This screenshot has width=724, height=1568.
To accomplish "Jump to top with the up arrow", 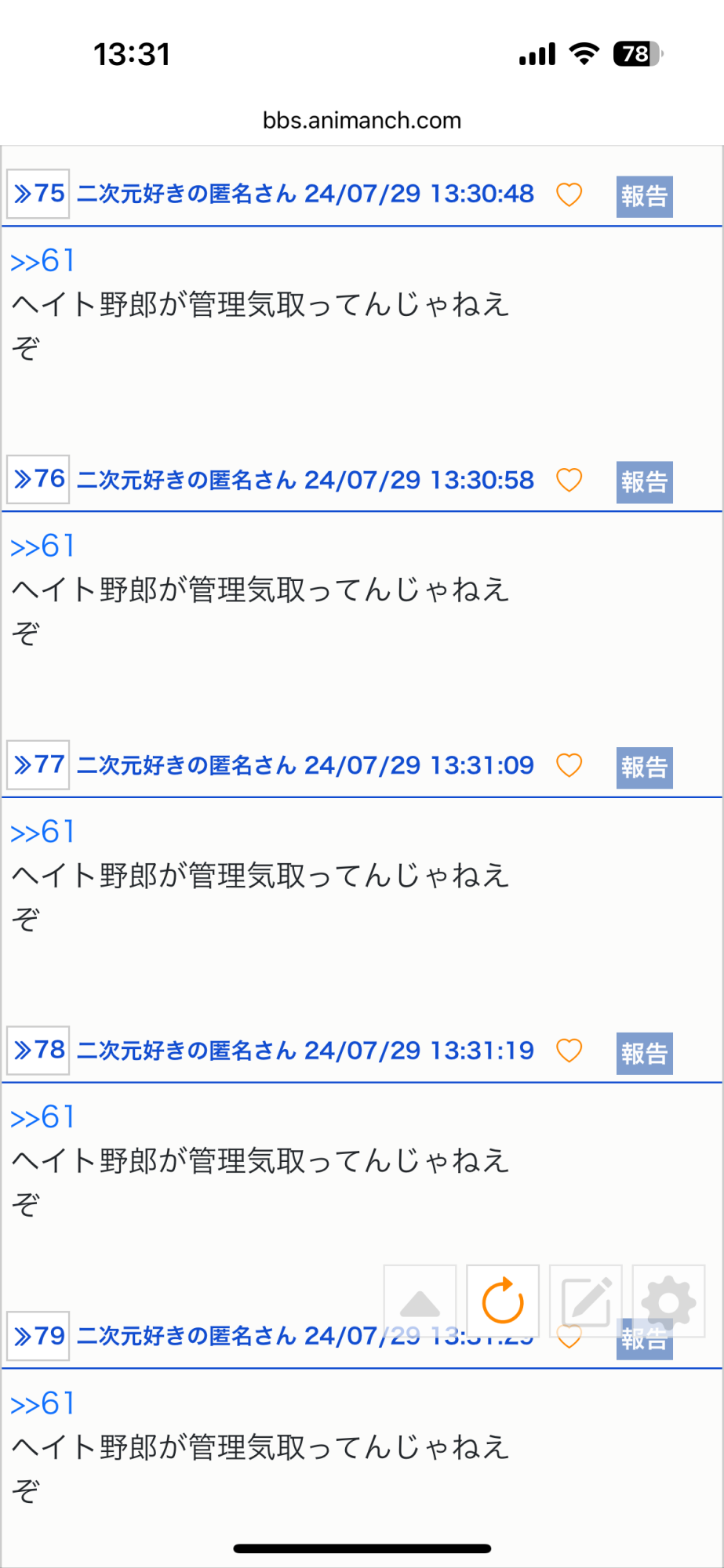I will (420, 1301).
